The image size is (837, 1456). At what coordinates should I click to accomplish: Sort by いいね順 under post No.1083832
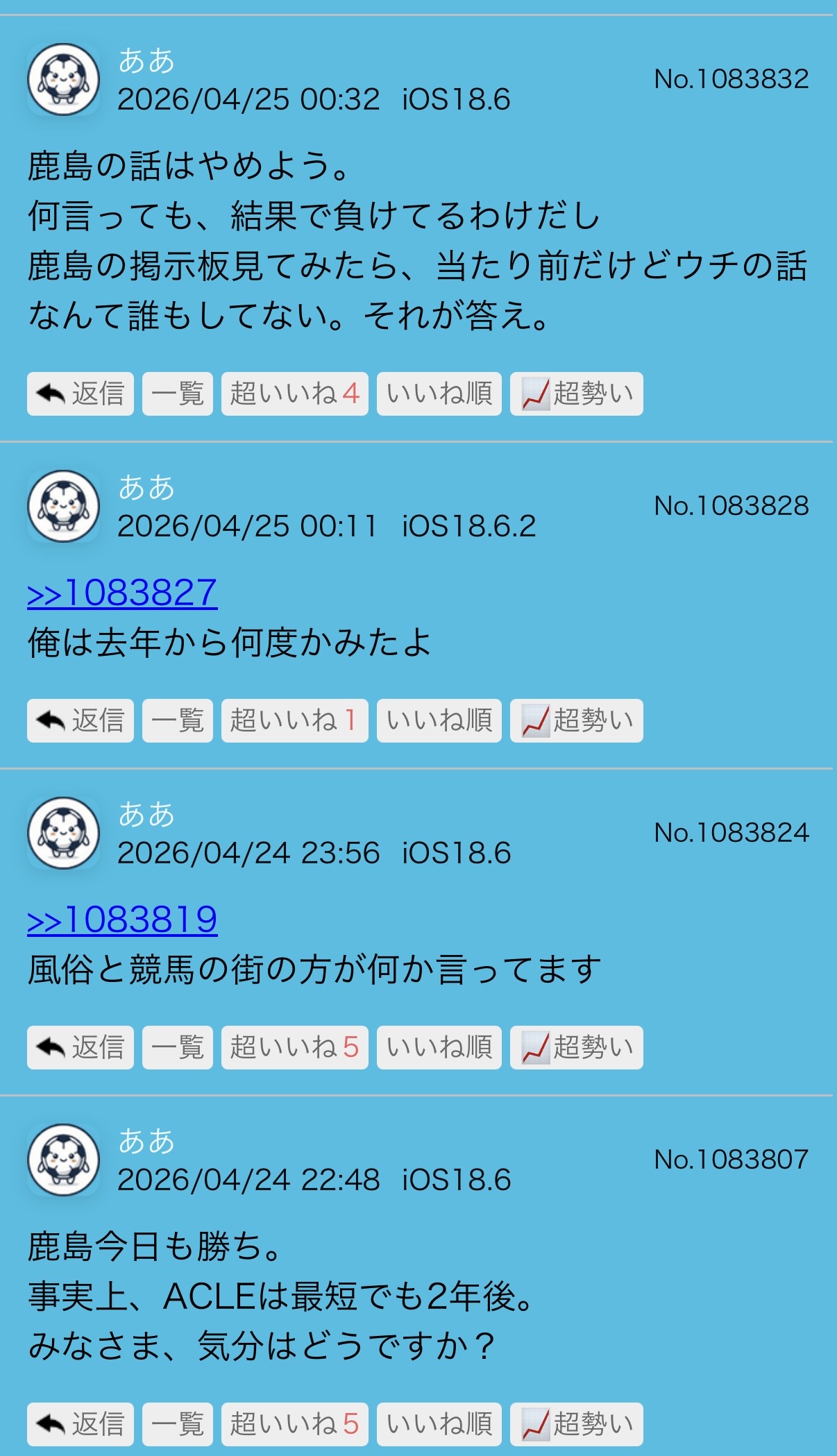tap(439, 393)
